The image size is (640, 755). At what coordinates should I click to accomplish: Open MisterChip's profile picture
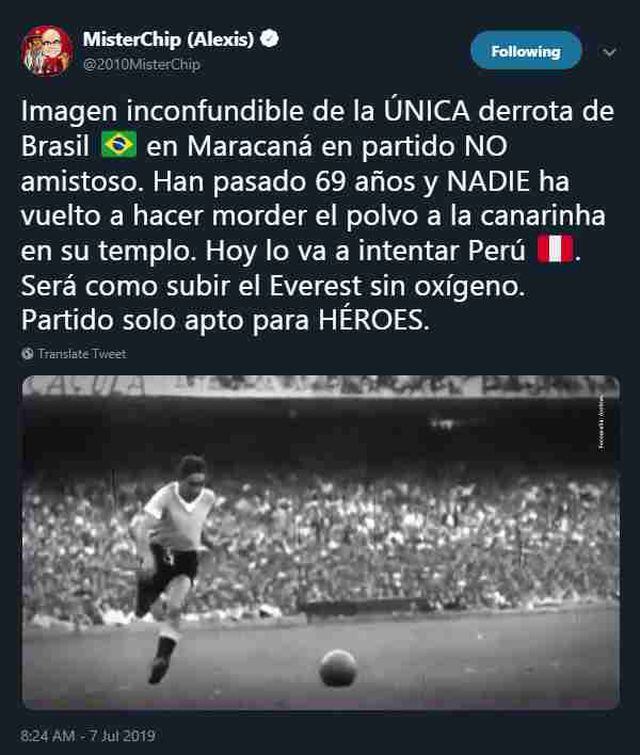point(46,51)
